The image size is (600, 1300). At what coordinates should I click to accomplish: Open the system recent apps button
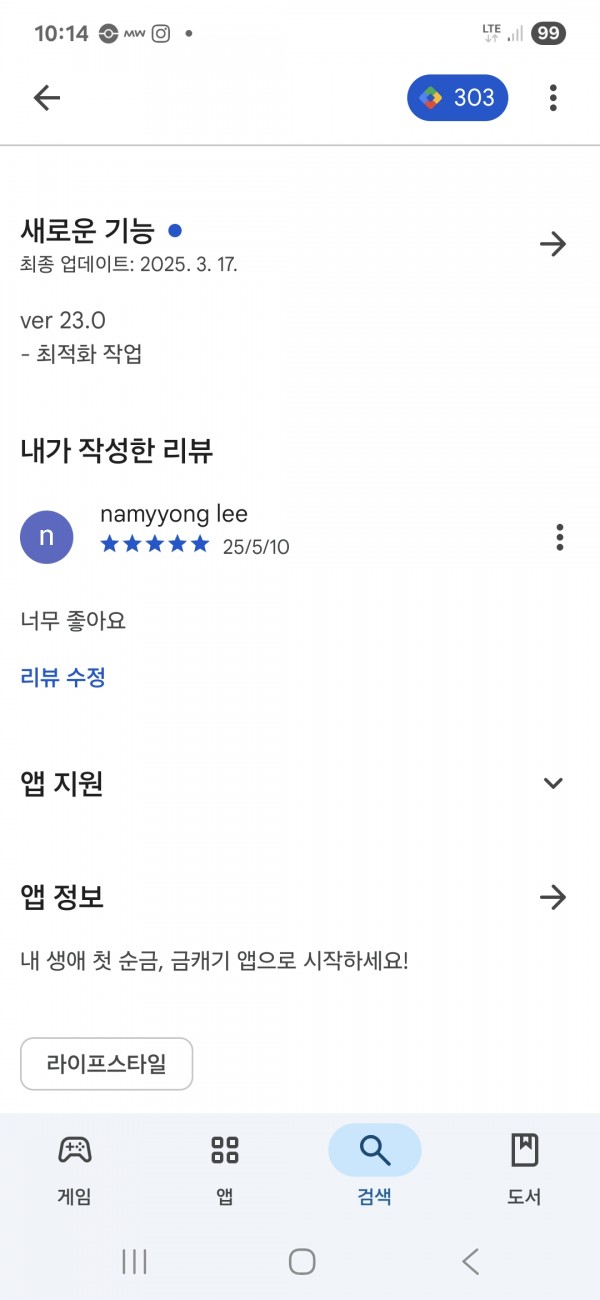pyautogui.click(x=134, y=1261)
